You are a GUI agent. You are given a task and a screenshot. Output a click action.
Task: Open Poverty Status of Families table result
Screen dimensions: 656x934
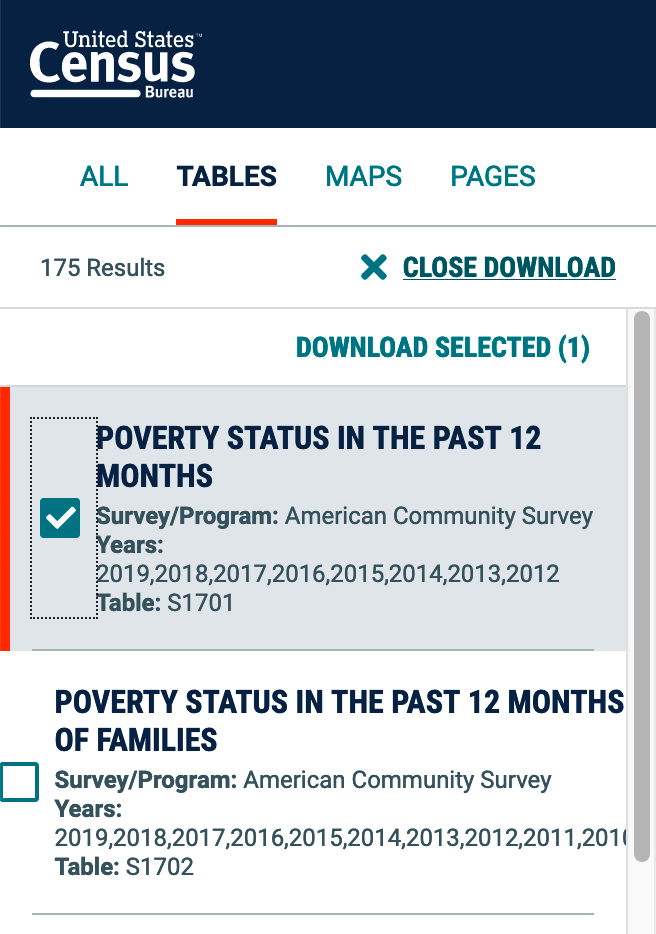pos(338,720)
